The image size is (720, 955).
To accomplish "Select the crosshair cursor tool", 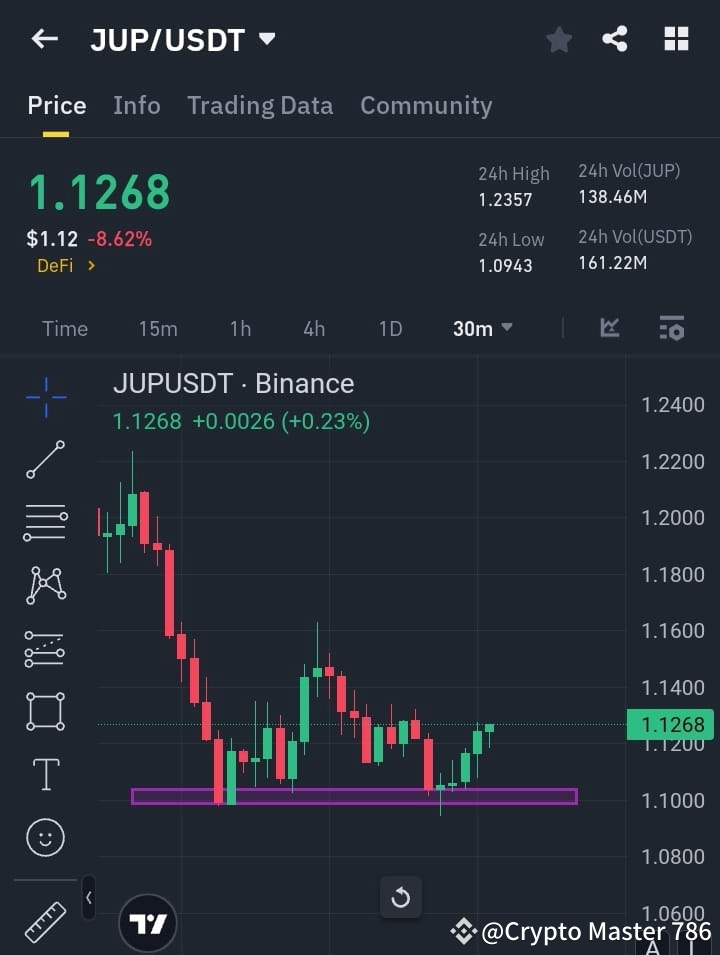I will (45, 398).
